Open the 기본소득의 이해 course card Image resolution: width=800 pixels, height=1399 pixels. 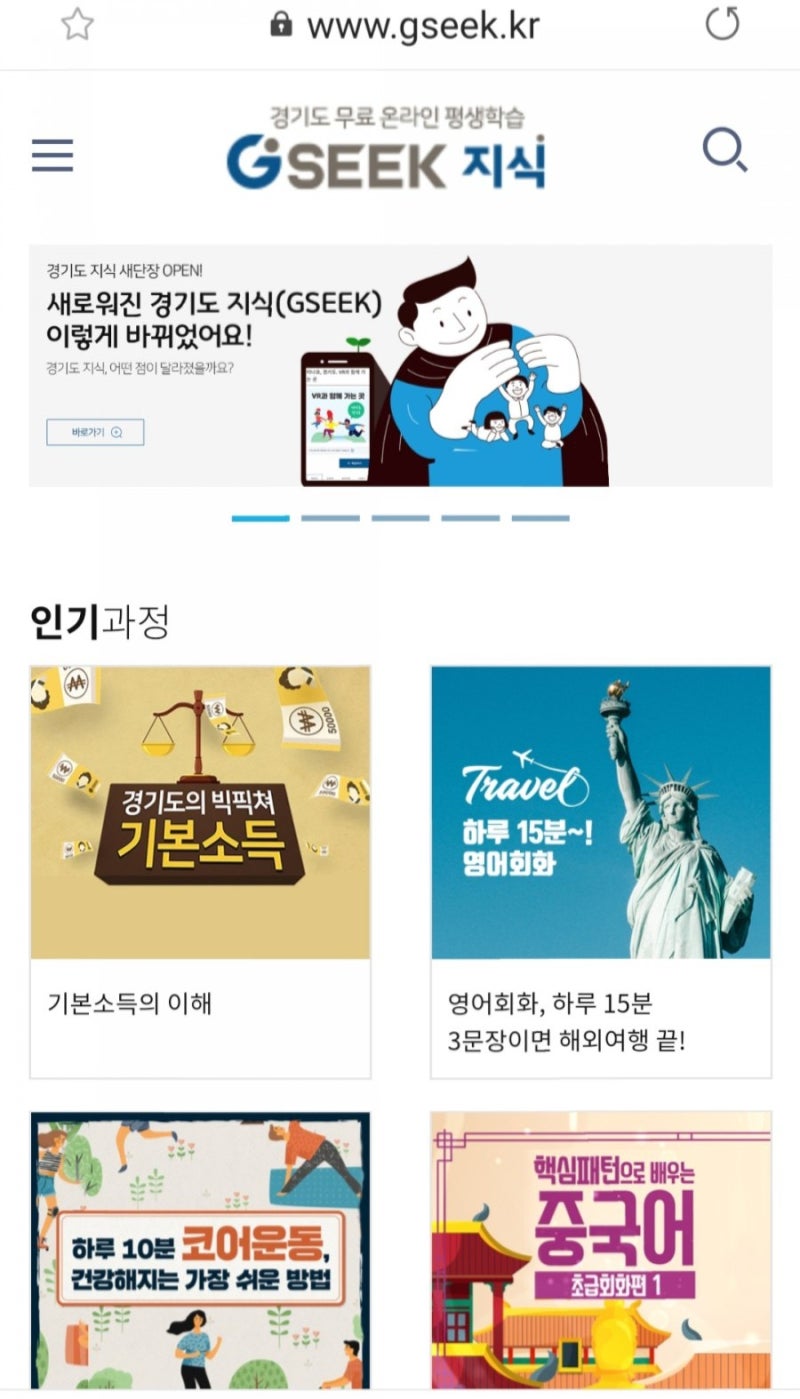[200, 871]
